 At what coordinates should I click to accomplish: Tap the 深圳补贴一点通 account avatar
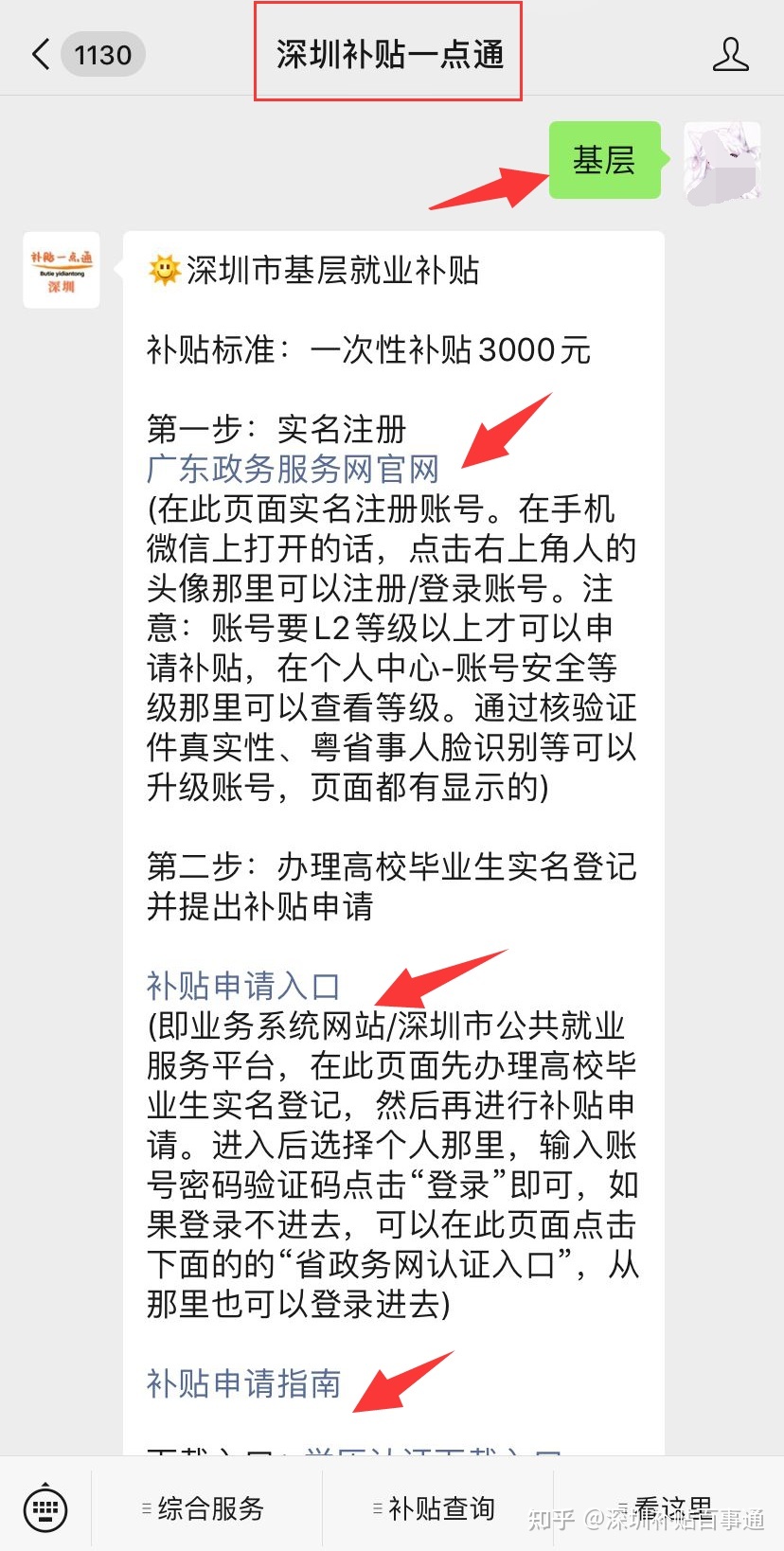(x=62, y=270)
